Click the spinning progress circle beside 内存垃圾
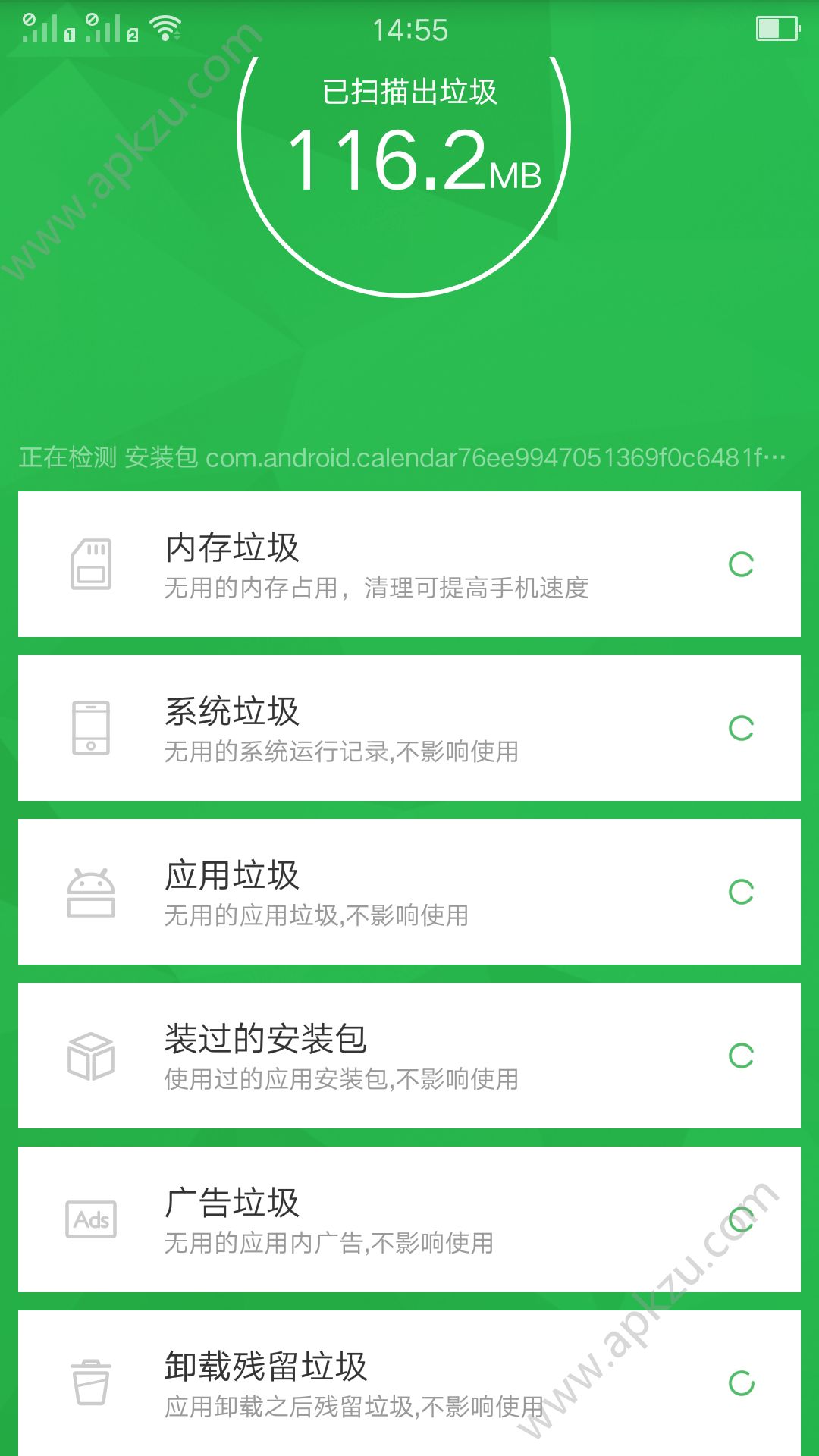819x1456 pixels. tap(739, 565)
